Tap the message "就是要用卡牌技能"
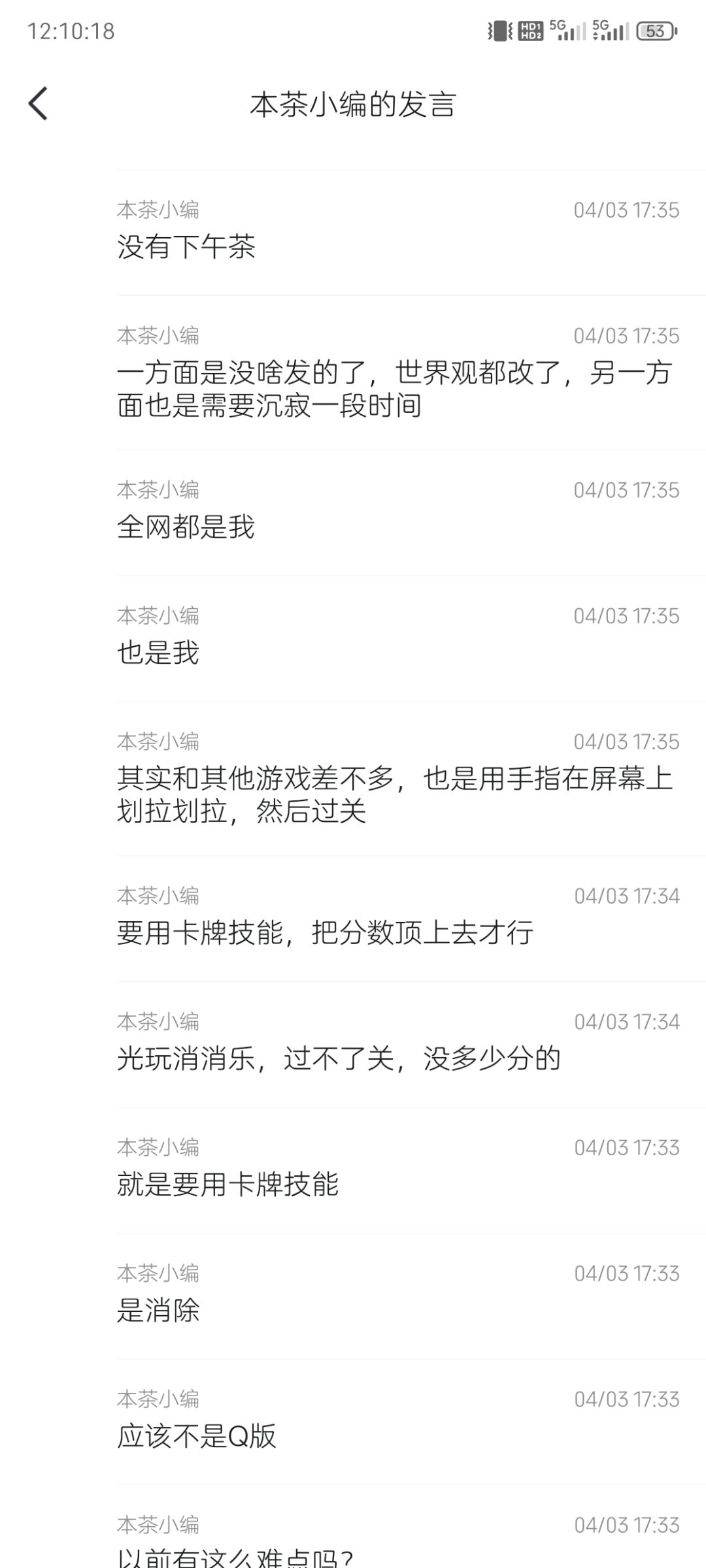Image resolution: width=706 pixels, height=1568 pixels. (x=412, y=1171)
